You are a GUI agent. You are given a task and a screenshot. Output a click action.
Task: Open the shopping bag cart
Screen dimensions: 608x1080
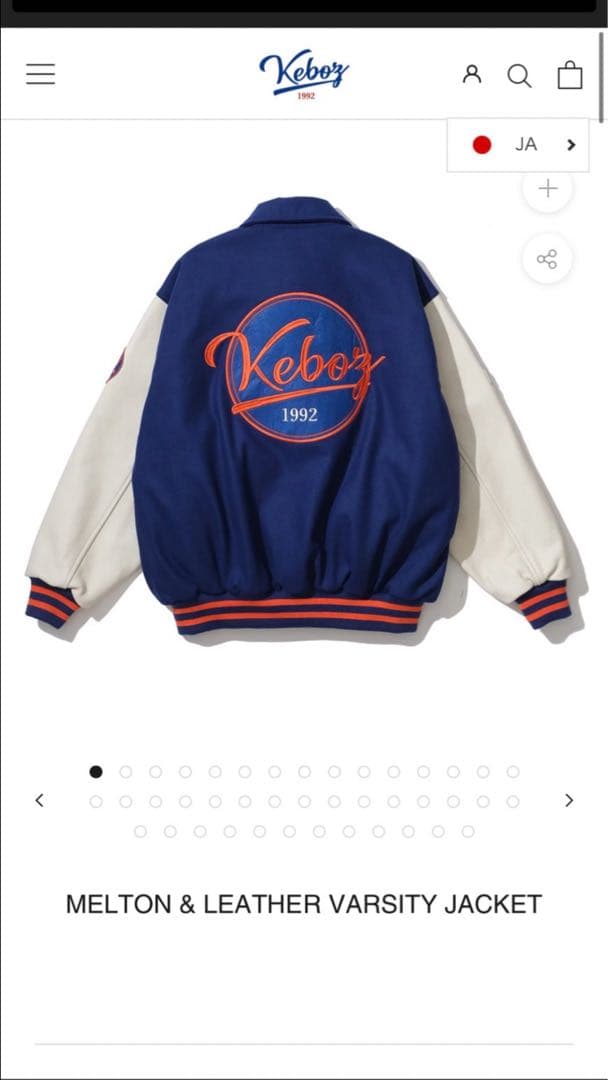[570, 75]
